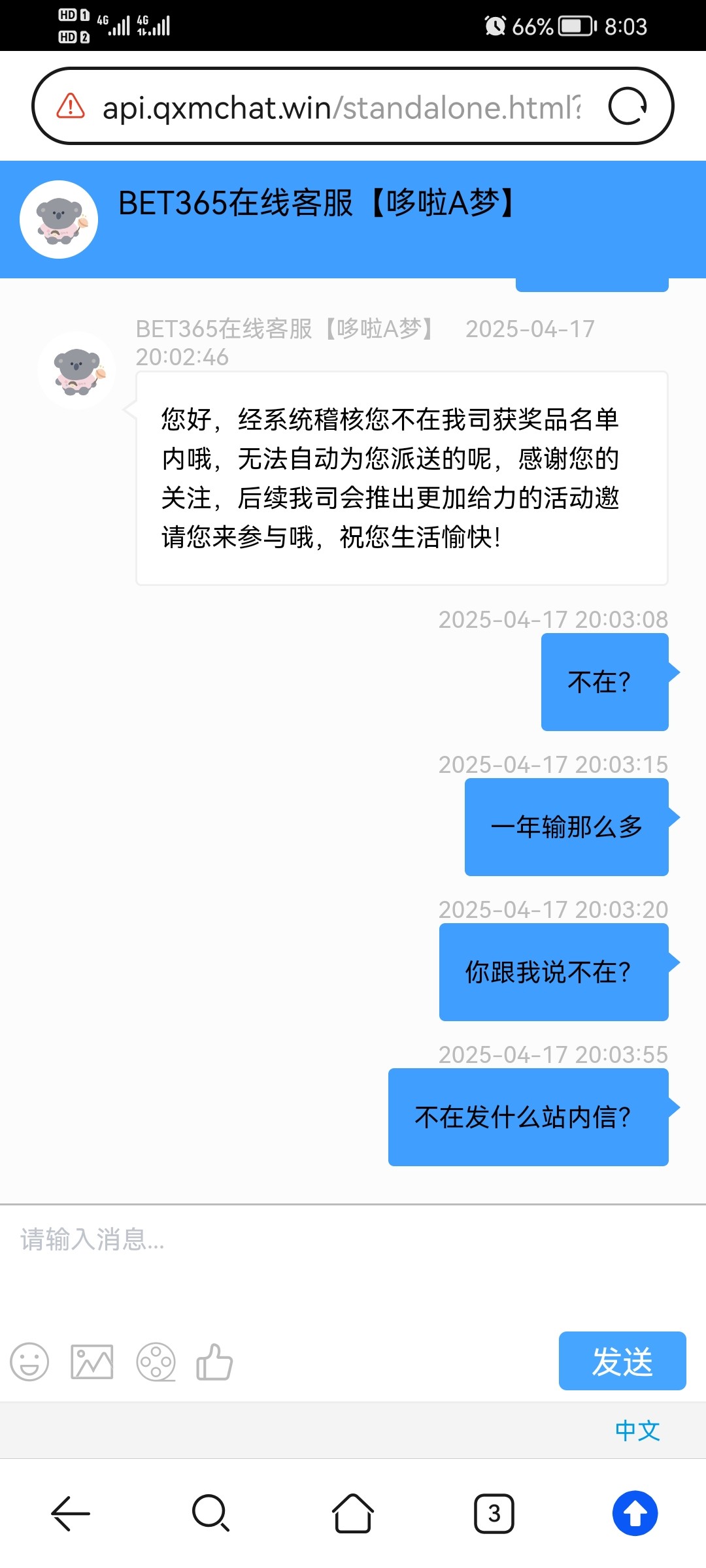Viewport: 706px width, 1568px height.
Task: View the 3 open tabs
Action: [494, 1513]
